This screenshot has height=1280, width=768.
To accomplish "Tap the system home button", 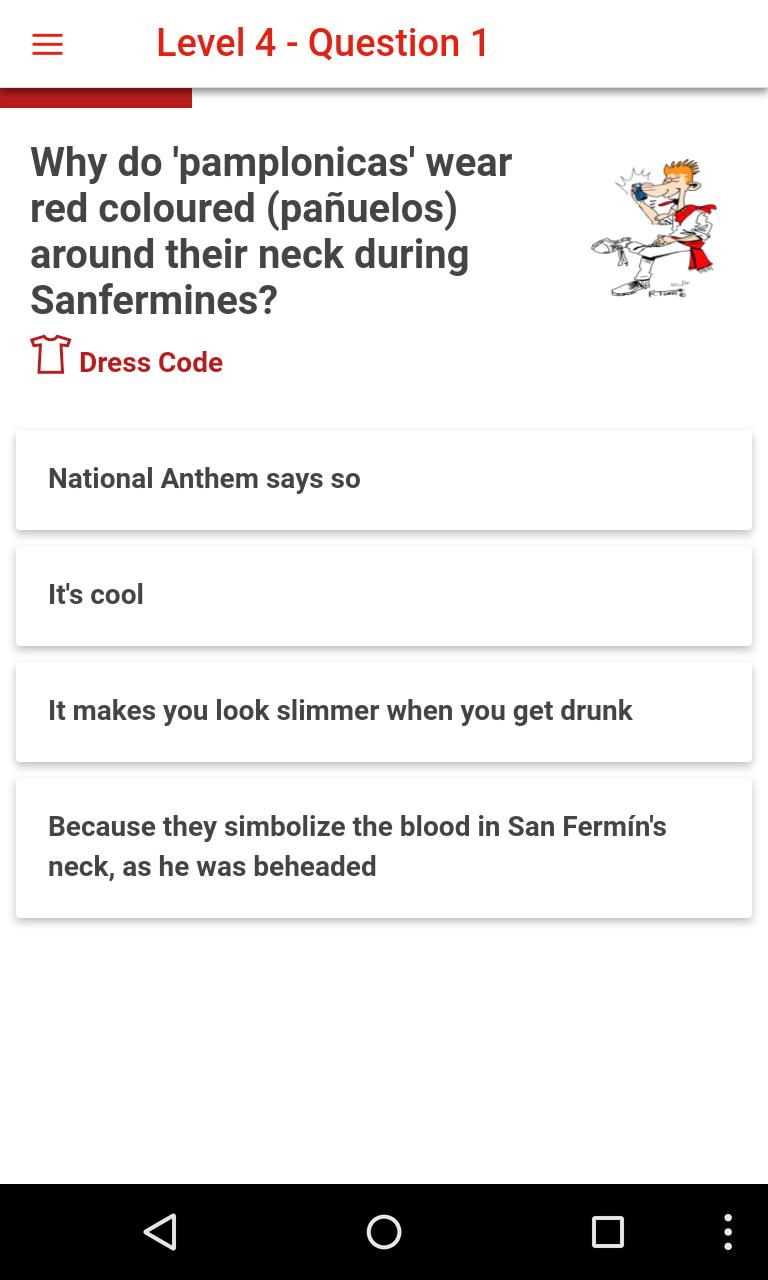I will [384, 1232].
